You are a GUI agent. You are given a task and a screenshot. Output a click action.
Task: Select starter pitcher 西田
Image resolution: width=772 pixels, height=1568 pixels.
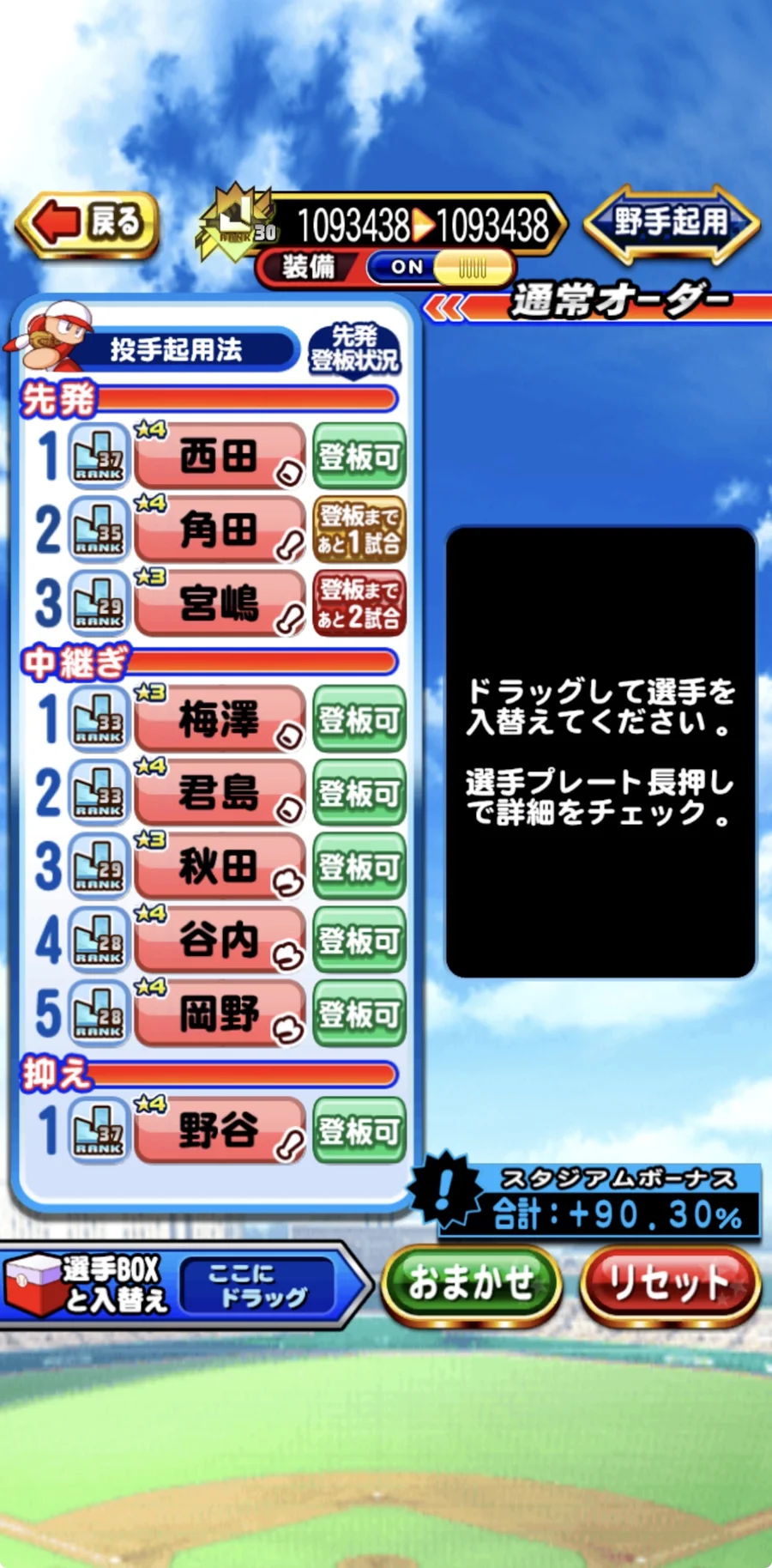219,457
